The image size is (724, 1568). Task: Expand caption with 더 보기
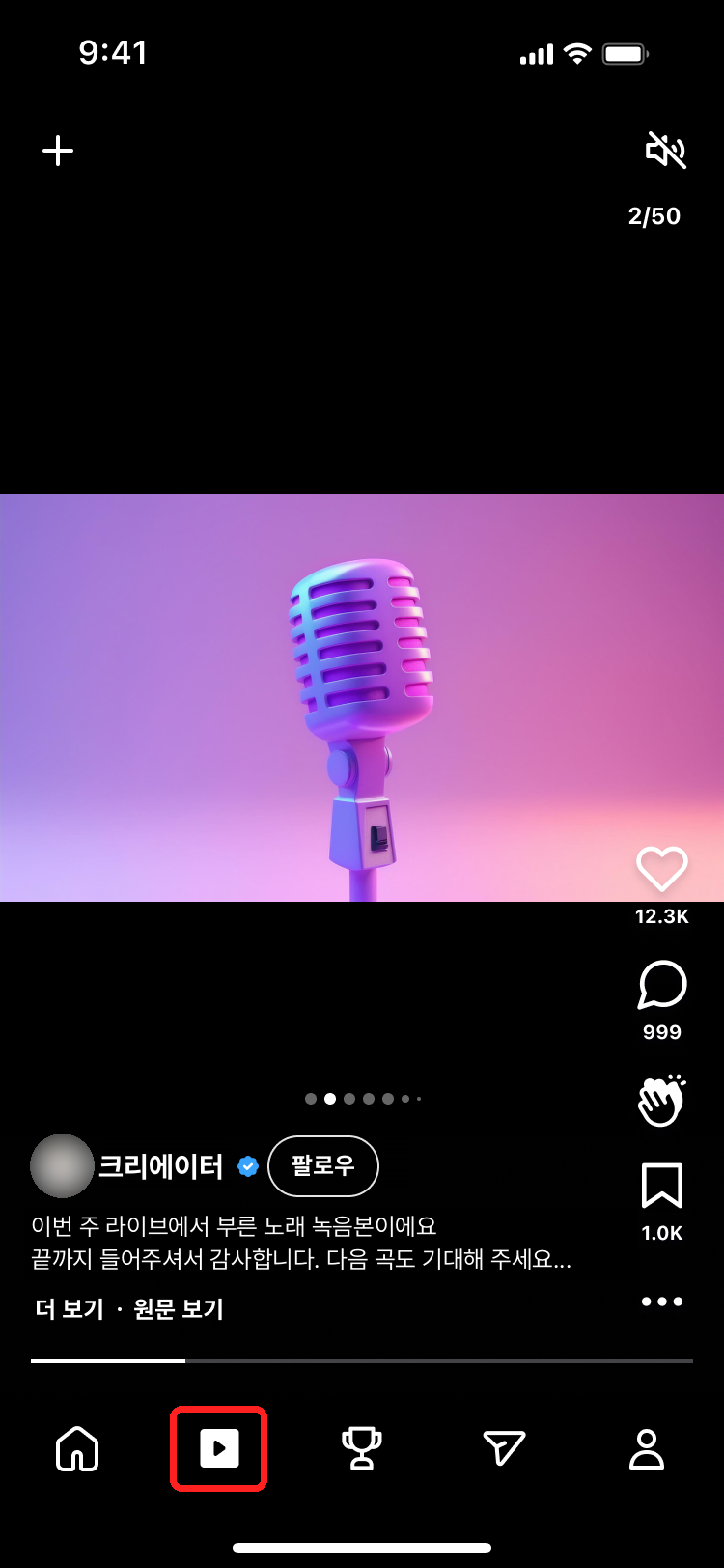(x=69, y=1309)
